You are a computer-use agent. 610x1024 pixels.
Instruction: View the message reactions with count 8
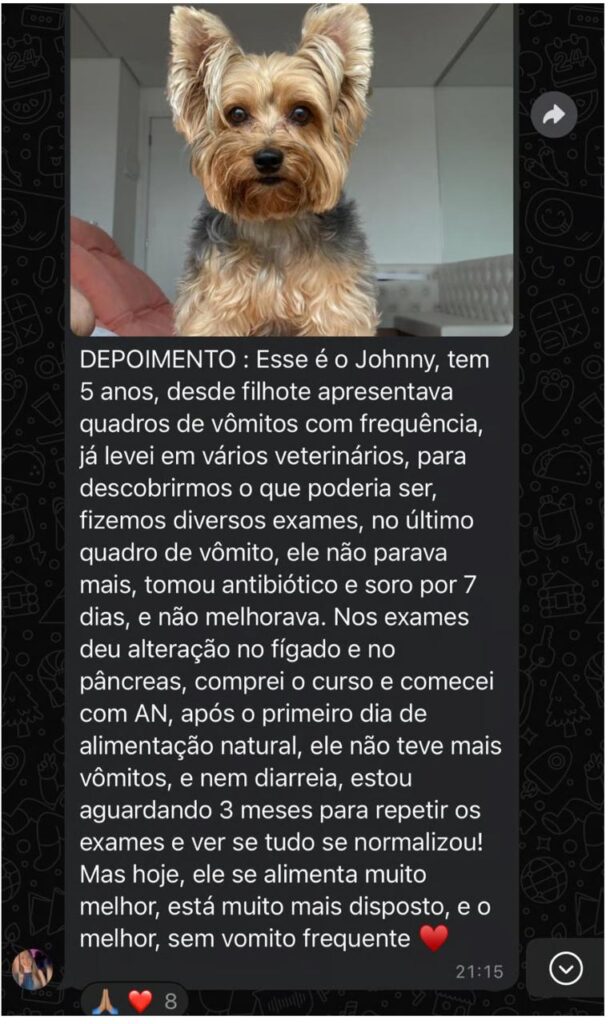click(x=134, y=1001)
